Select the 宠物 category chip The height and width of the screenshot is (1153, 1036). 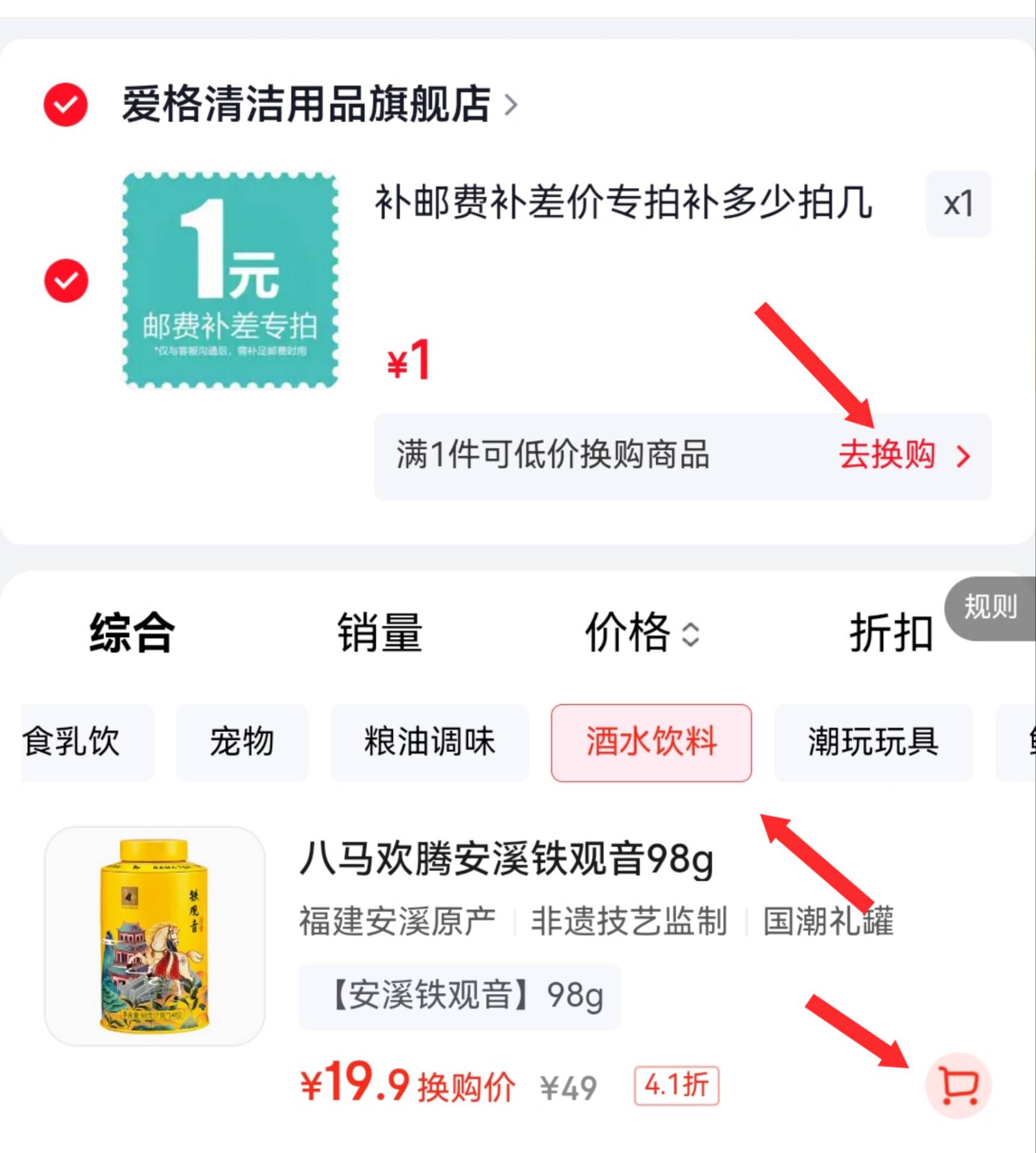point(242,742)
